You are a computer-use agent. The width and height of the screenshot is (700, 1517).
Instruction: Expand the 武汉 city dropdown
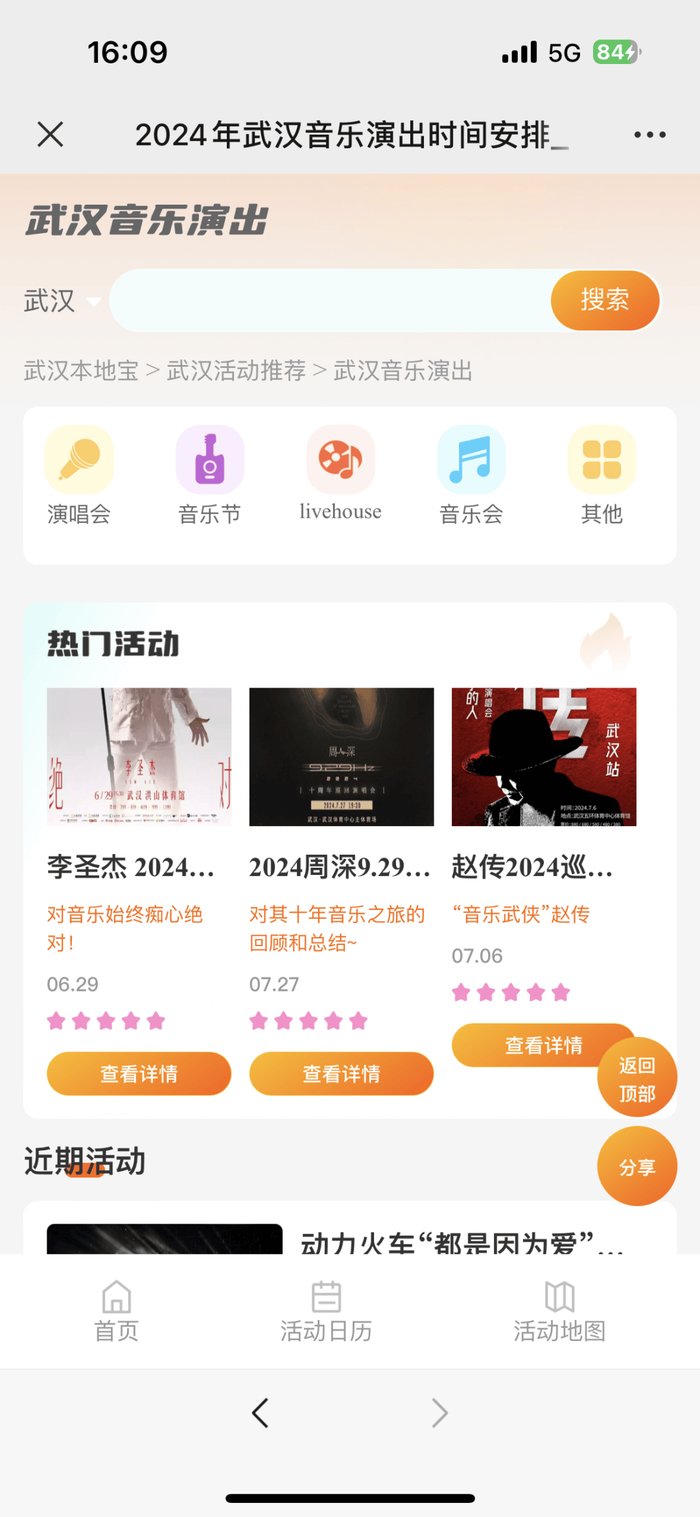(x=62, y=300)
